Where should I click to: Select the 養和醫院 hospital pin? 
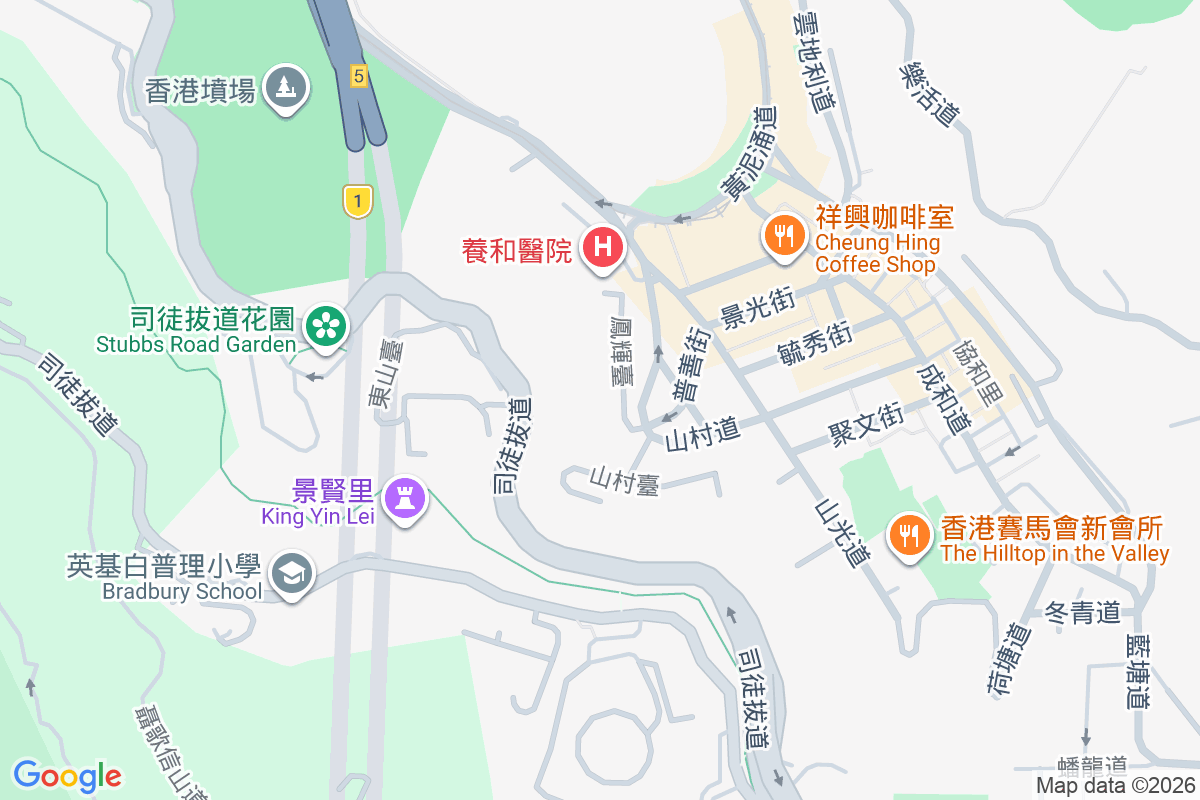click(x=603, y=247)
